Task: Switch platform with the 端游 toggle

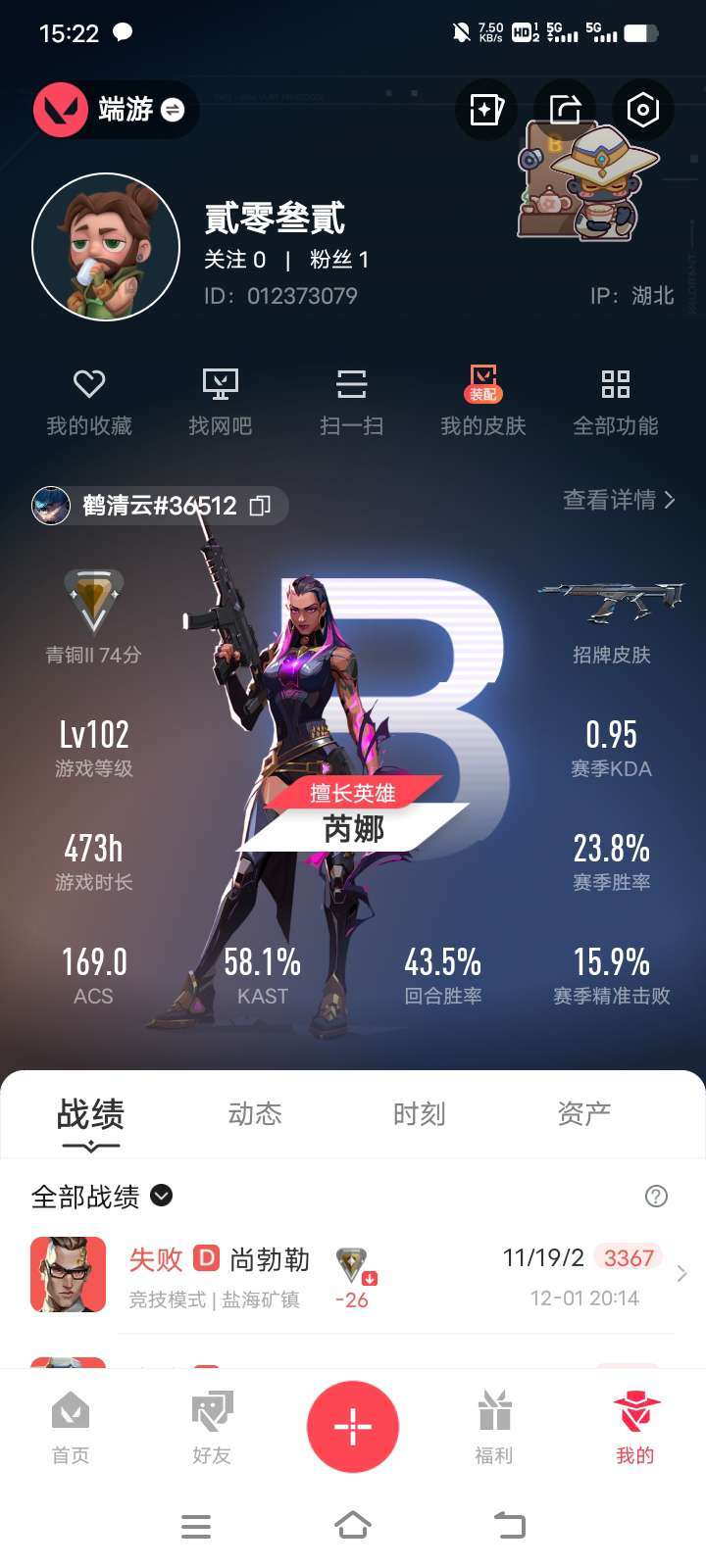Action: point(172,110)
